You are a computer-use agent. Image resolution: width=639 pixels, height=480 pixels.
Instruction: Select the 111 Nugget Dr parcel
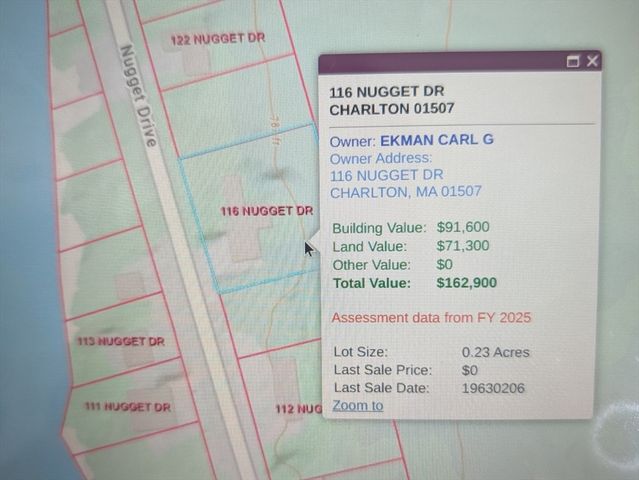click(x=126, y=407)
